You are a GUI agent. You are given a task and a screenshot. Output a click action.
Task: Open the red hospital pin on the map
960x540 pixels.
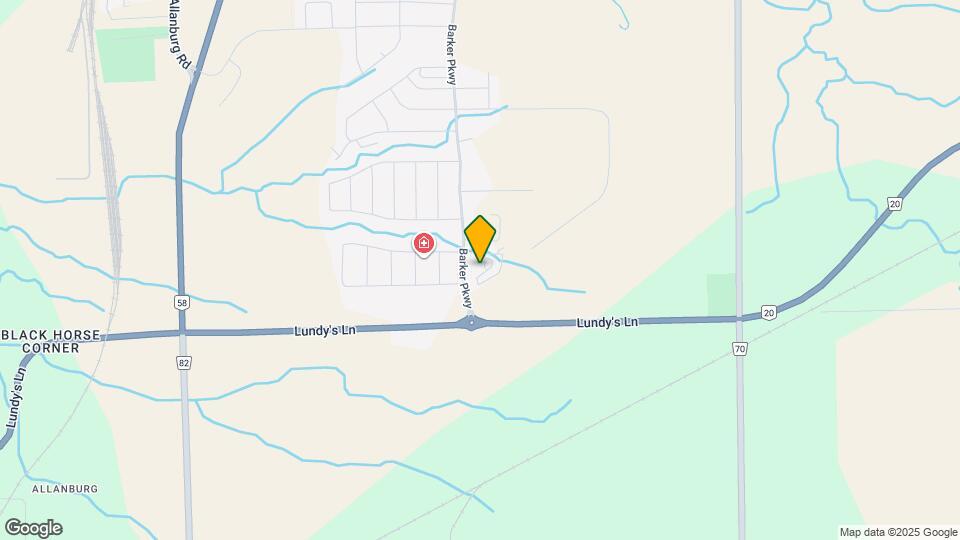[x=424, y=244]
